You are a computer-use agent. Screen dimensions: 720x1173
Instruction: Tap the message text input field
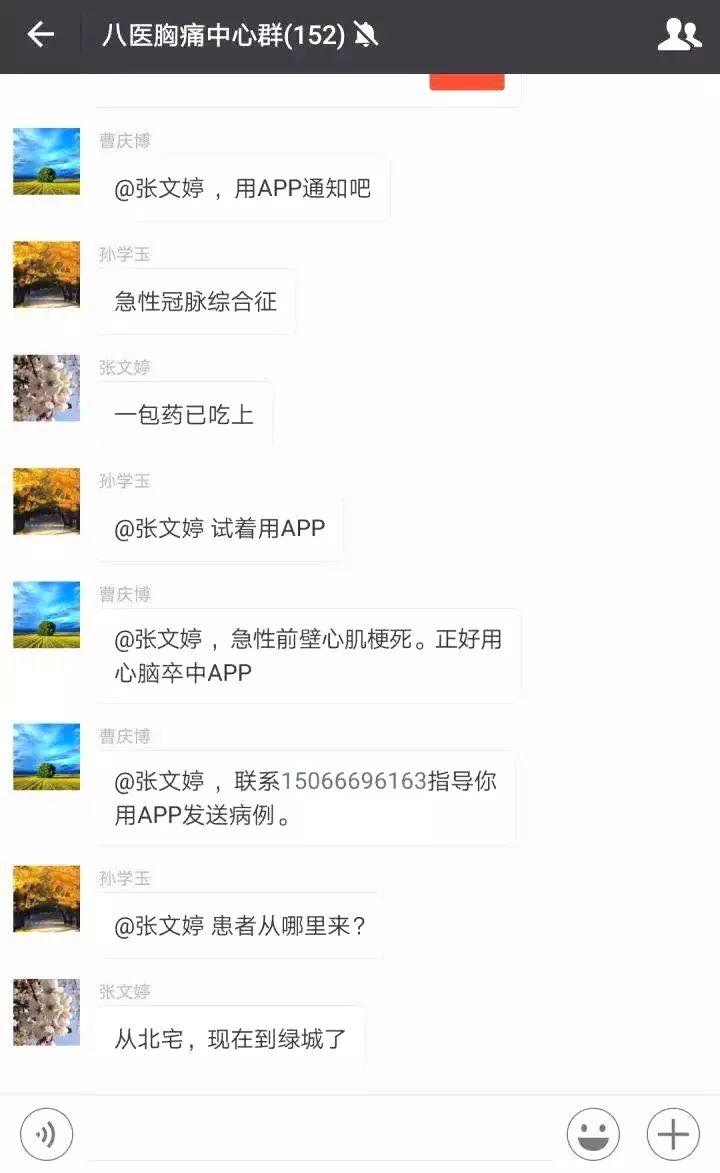tap(320, 1134)
